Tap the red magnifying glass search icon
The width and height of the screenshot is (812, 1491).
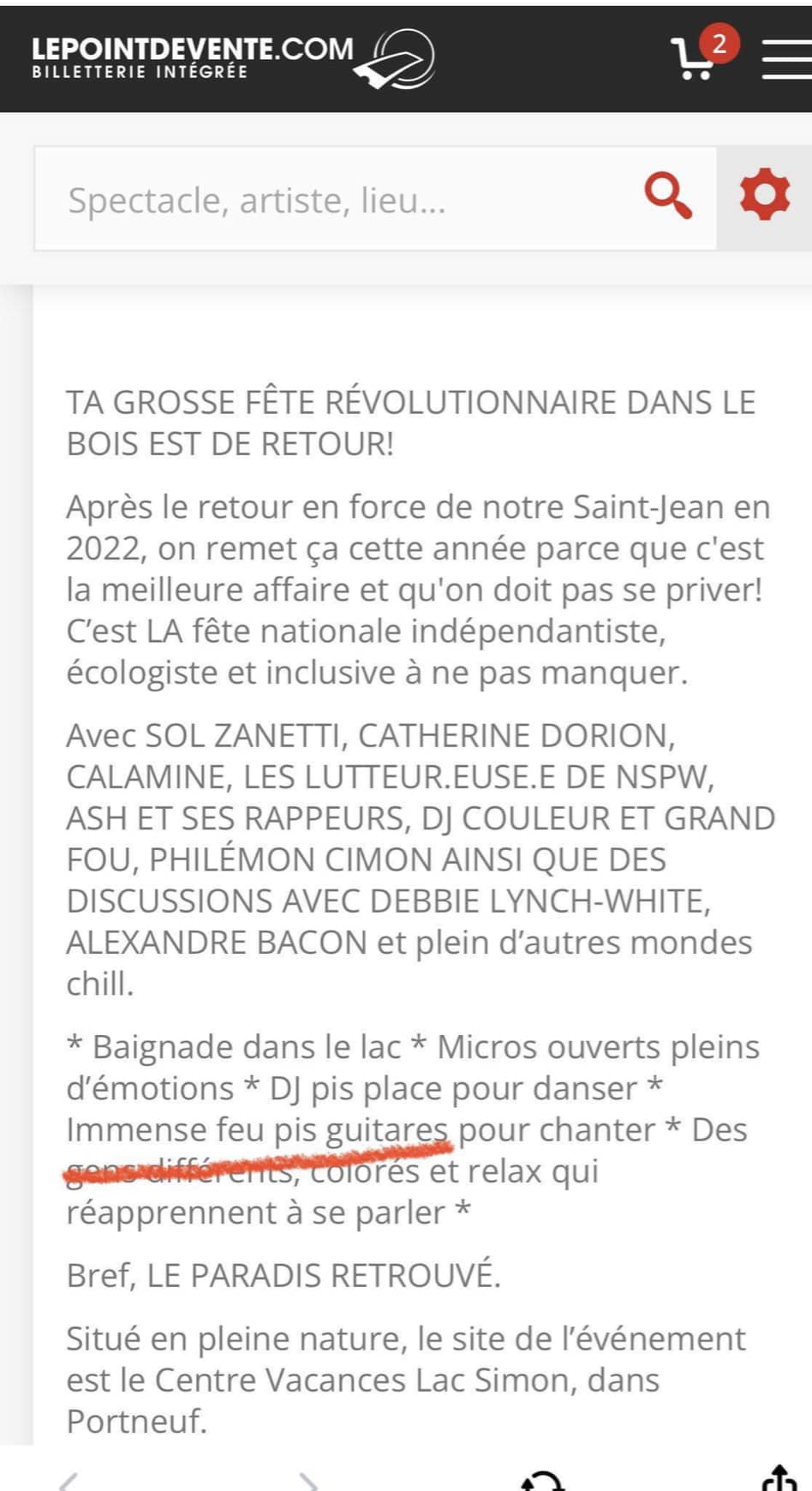[x=668, y=196]
